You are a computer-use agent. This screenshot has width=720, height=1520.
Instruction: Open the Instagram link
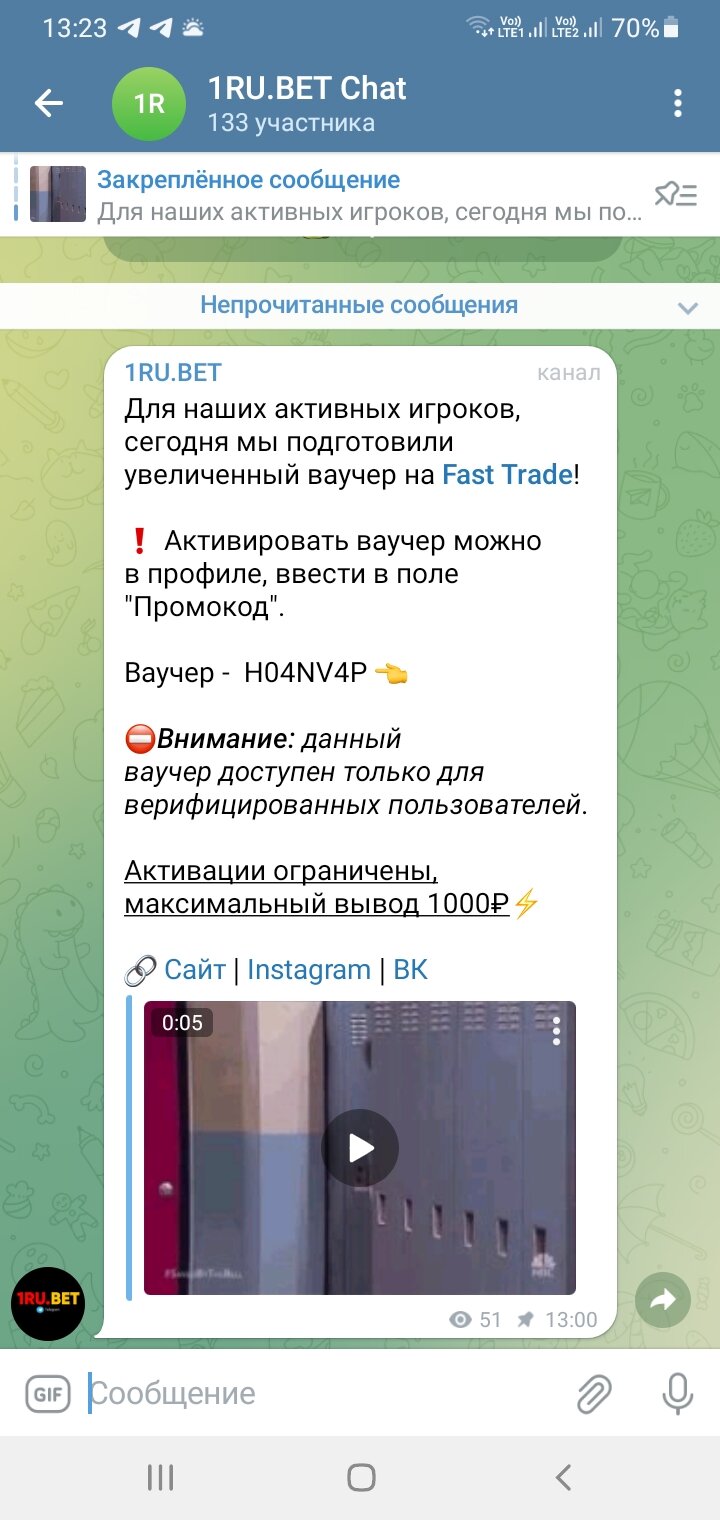pos(308,970)
